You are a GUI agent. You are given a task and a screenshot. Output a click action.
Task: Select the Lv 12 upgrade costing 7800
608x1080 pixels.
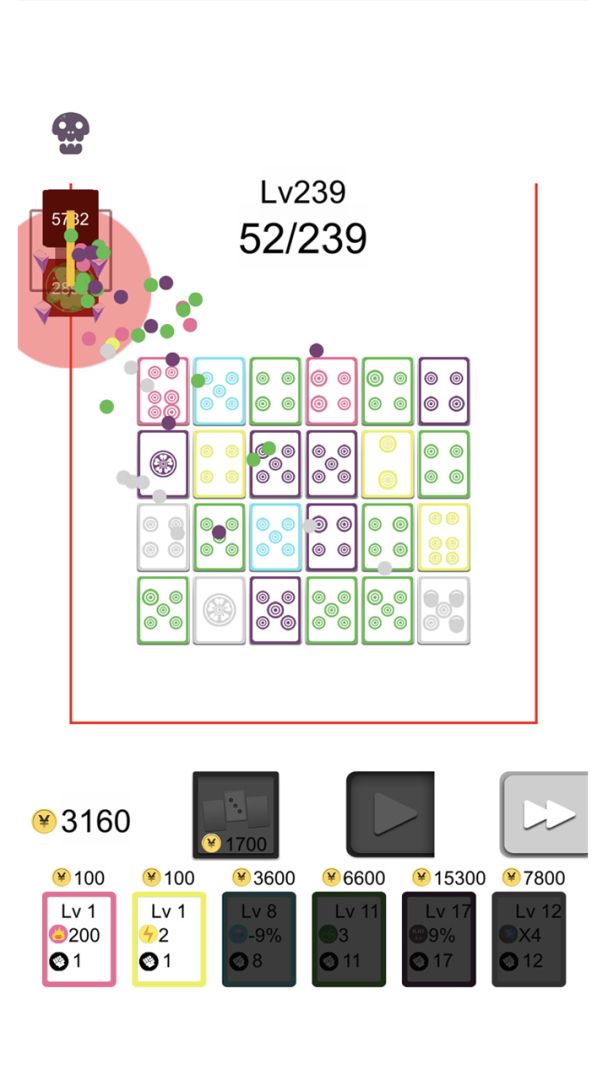pos(529,938)
